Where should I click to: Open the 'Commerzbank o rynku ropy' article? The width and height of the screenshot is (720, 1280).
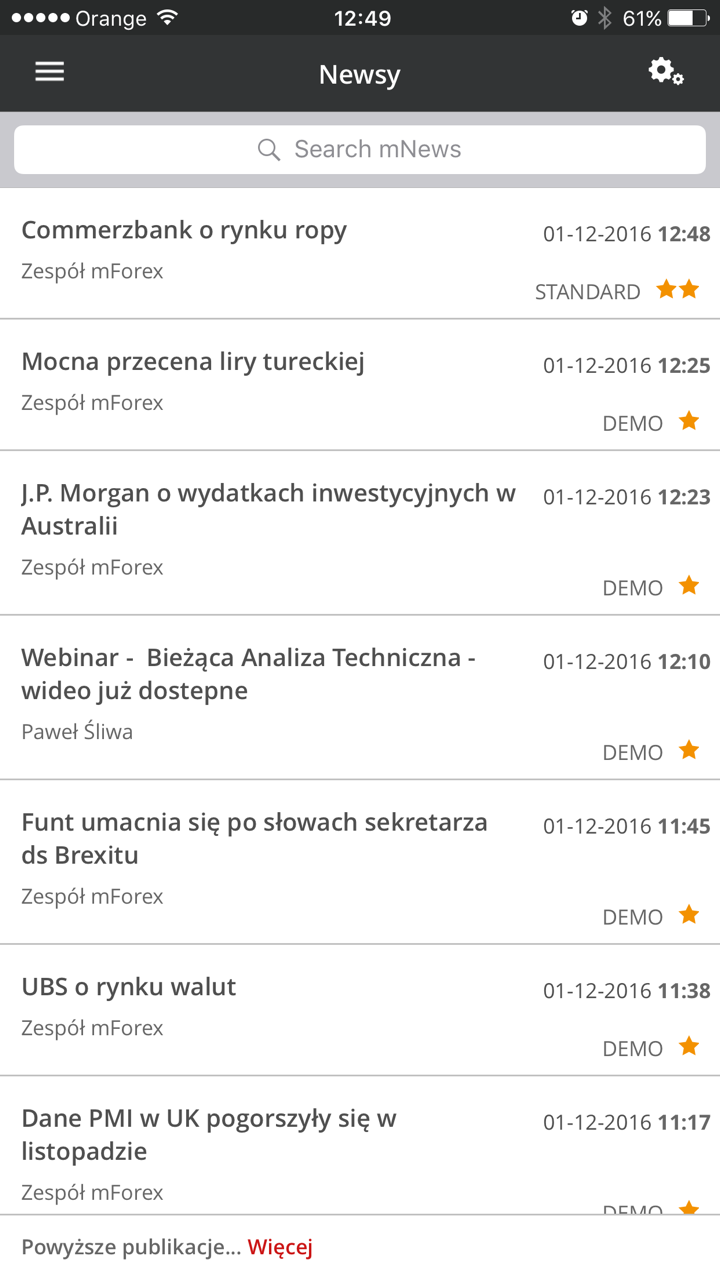click(x=184, y=230)
